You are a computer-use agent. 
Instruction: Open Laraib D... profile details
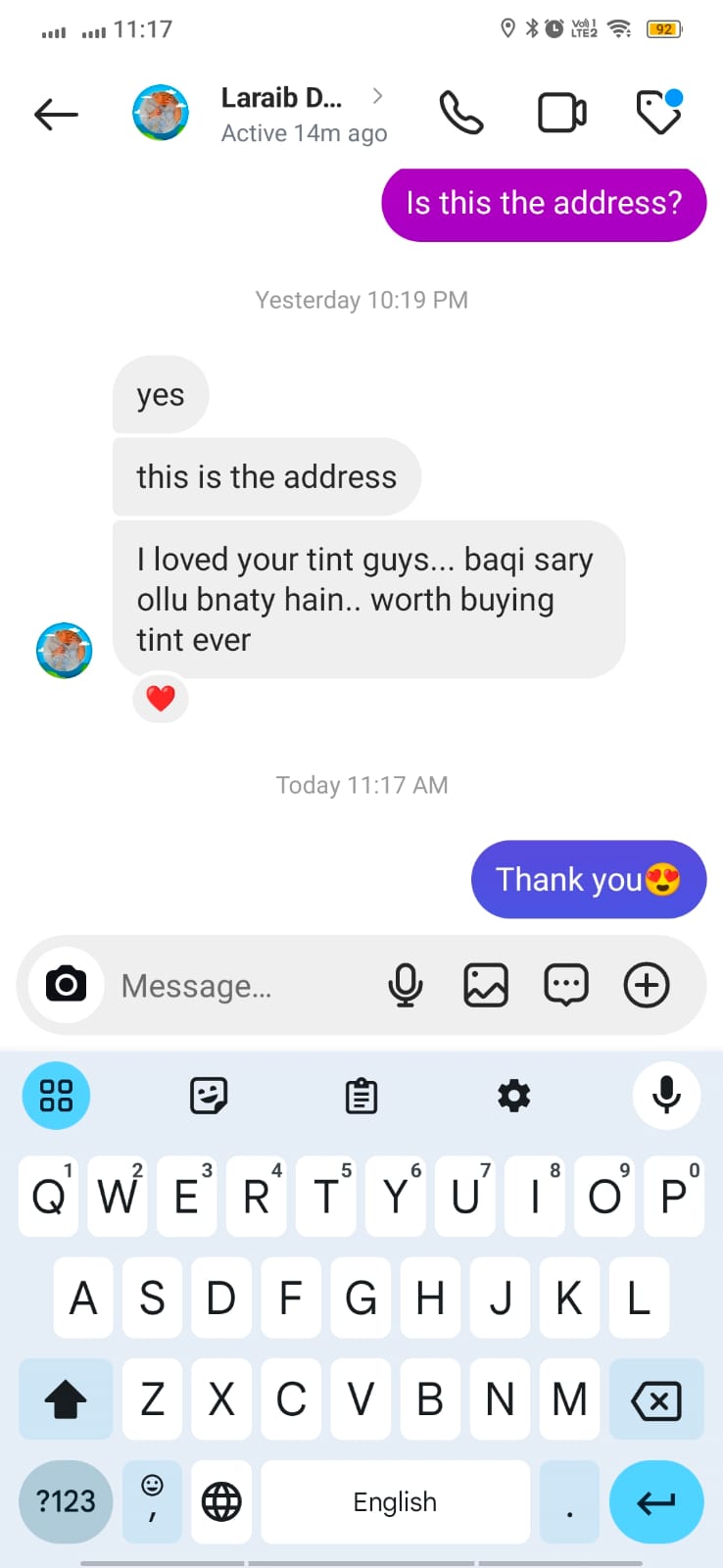click(283, 114)
